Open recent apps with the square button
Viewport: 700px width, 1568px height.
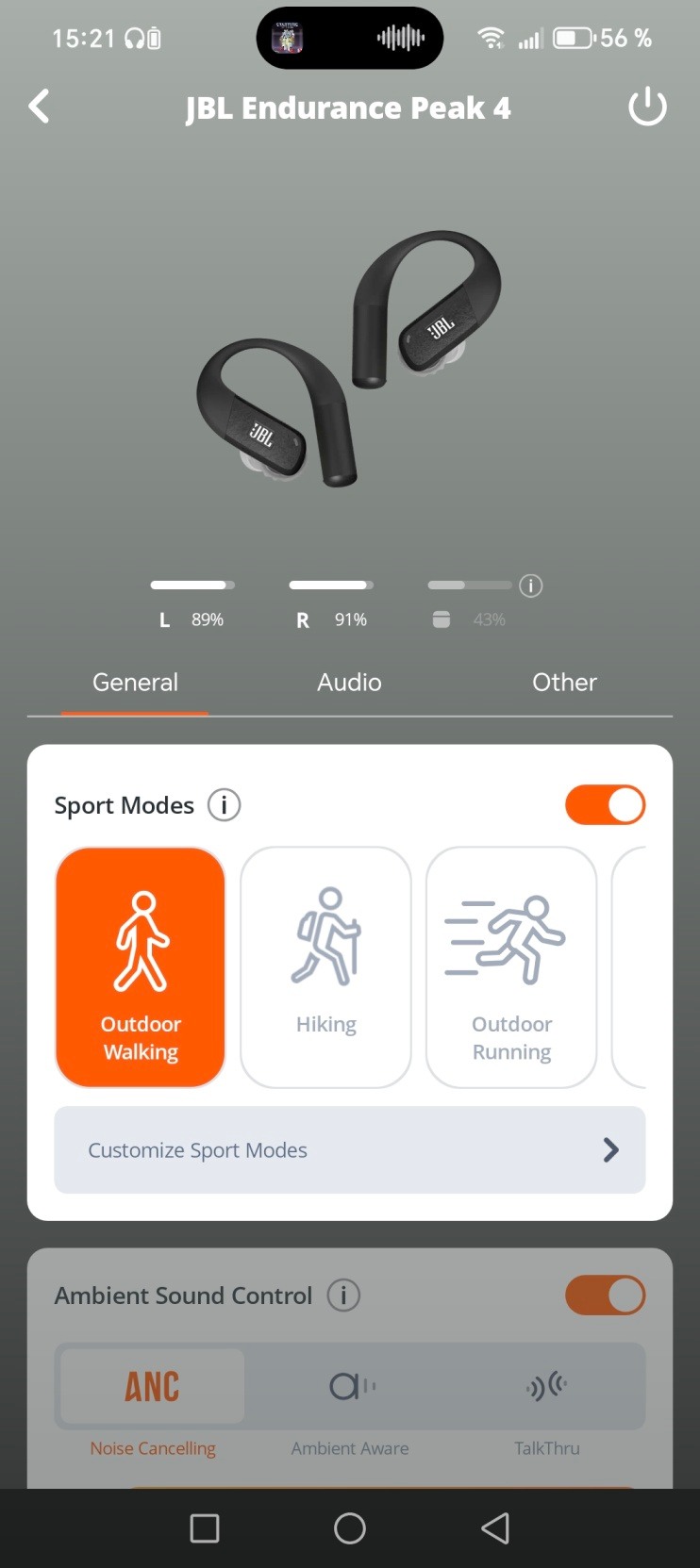coord(205,1528)
